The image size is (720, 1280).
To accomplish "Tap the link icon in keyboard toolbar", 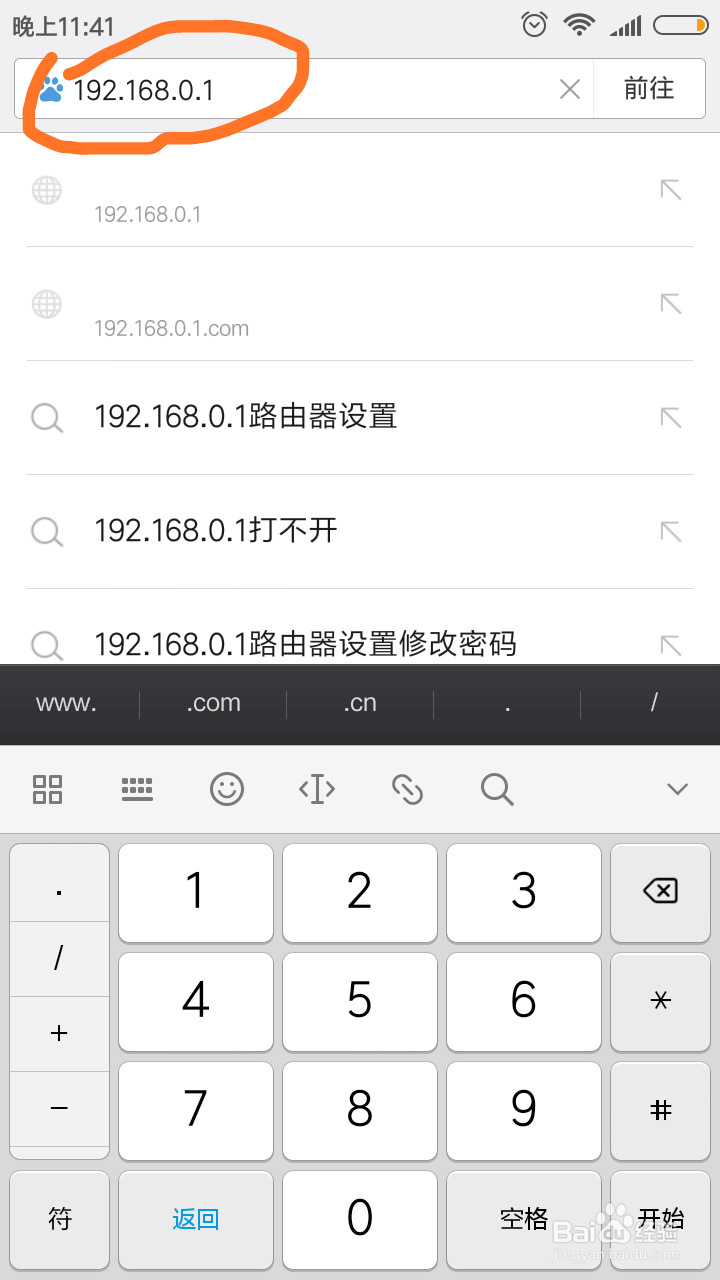I will point(407,789).
